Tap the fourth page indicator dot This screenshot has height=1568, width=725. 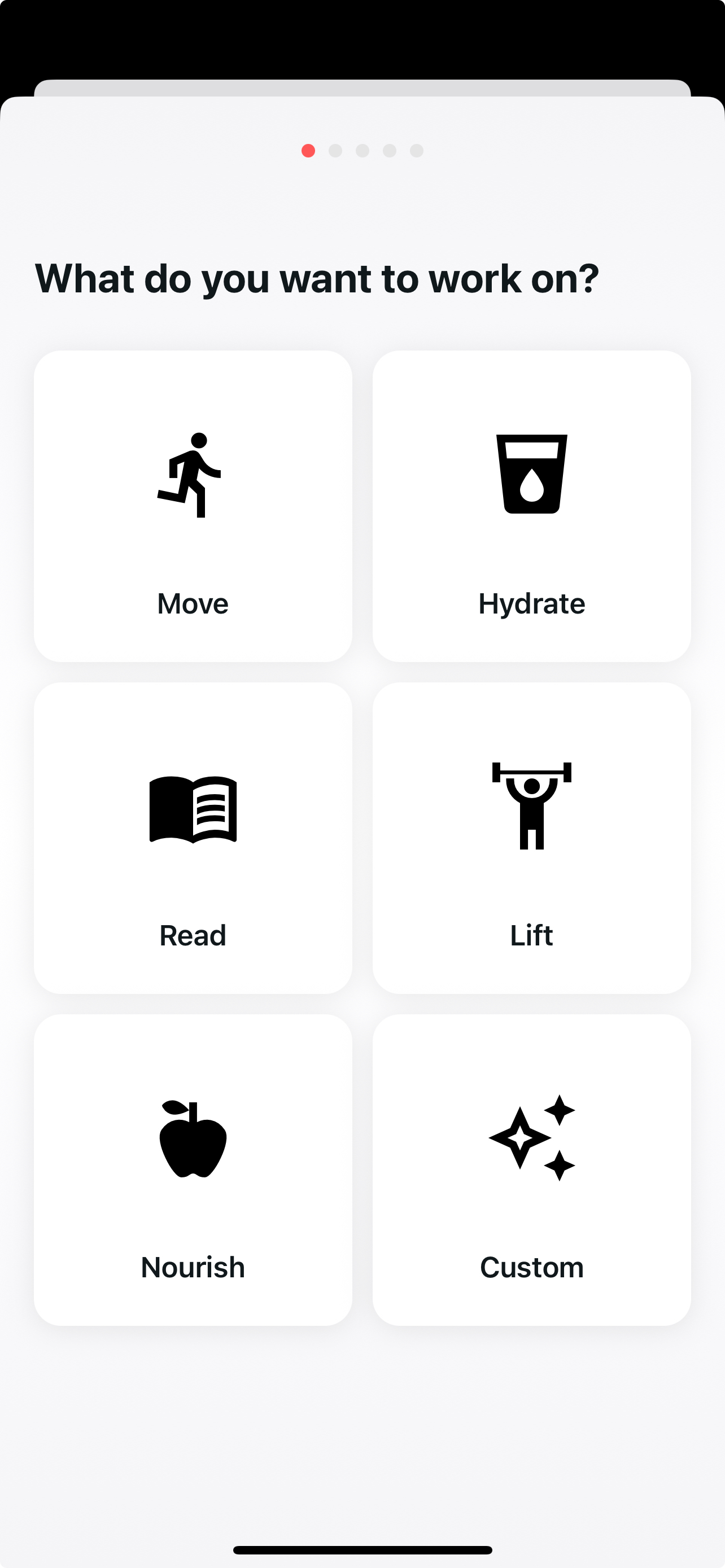tap(389, 151)
